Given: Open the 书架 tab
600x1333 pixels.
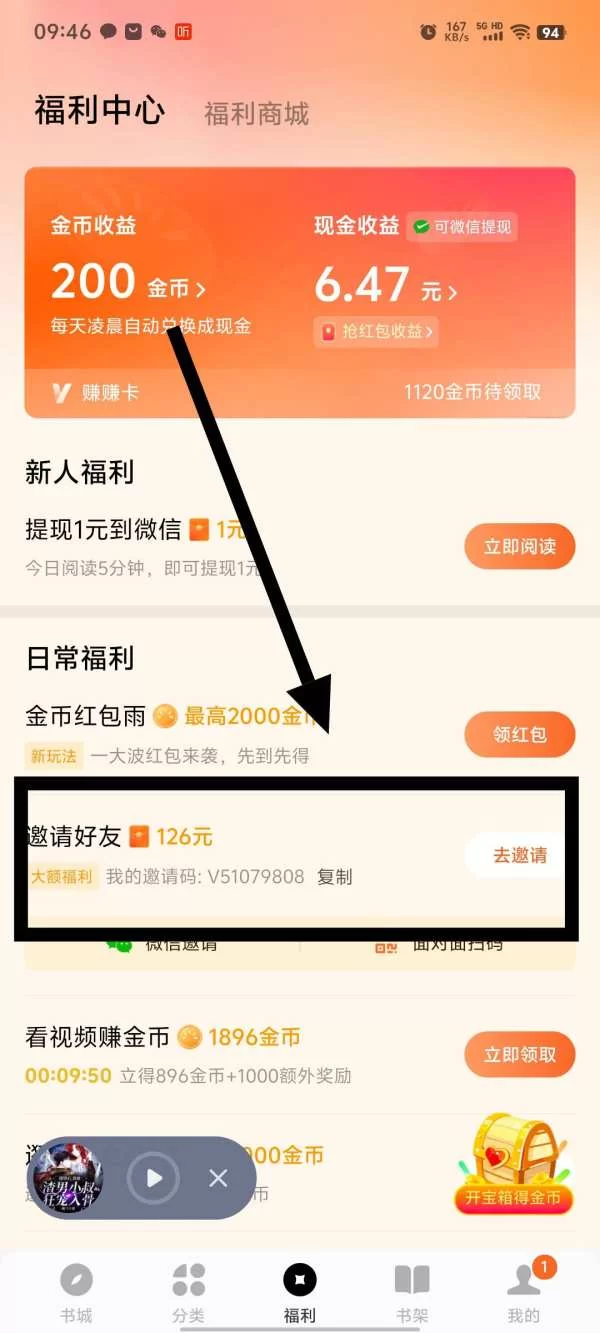Looking at the screenshot, I should pos(412,1292).
